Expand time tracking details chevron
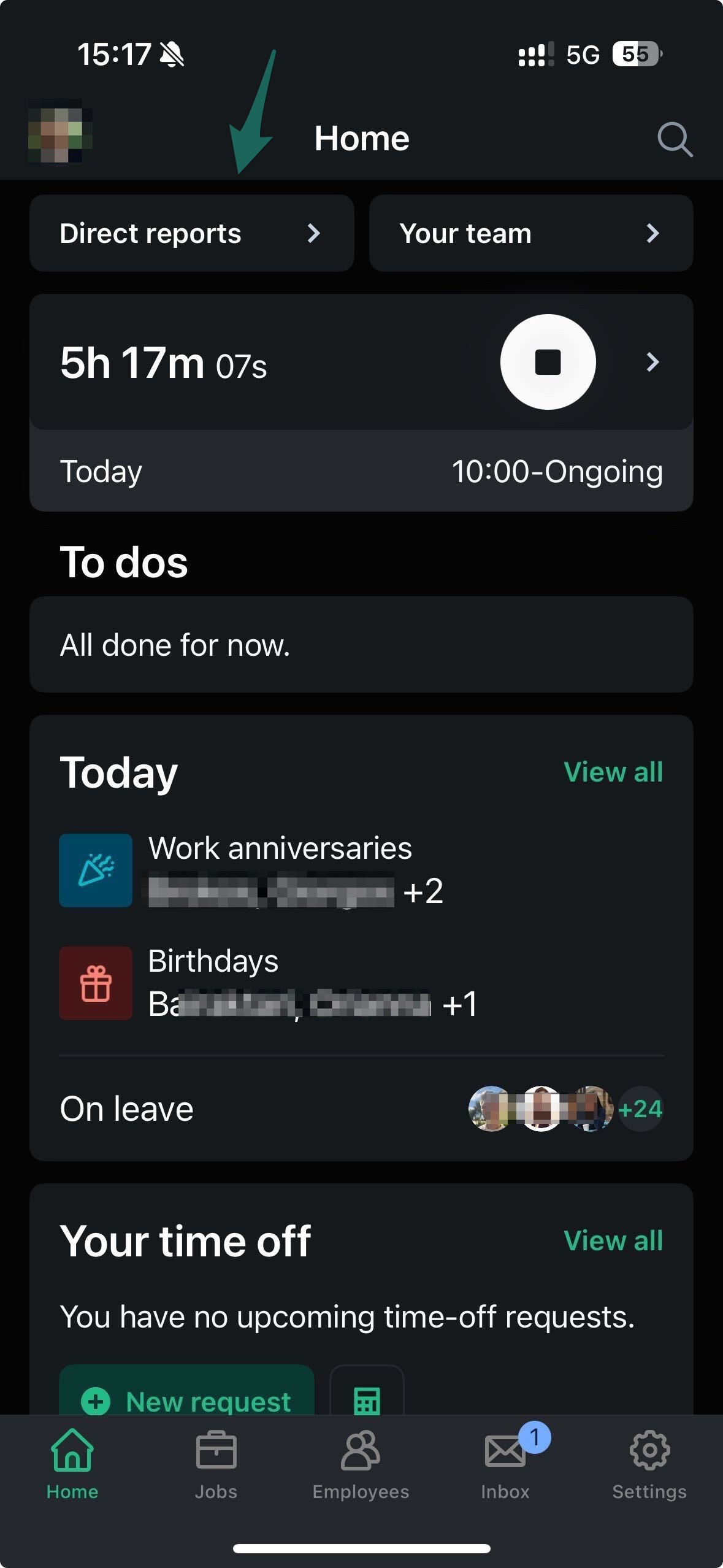 point(652,362)
